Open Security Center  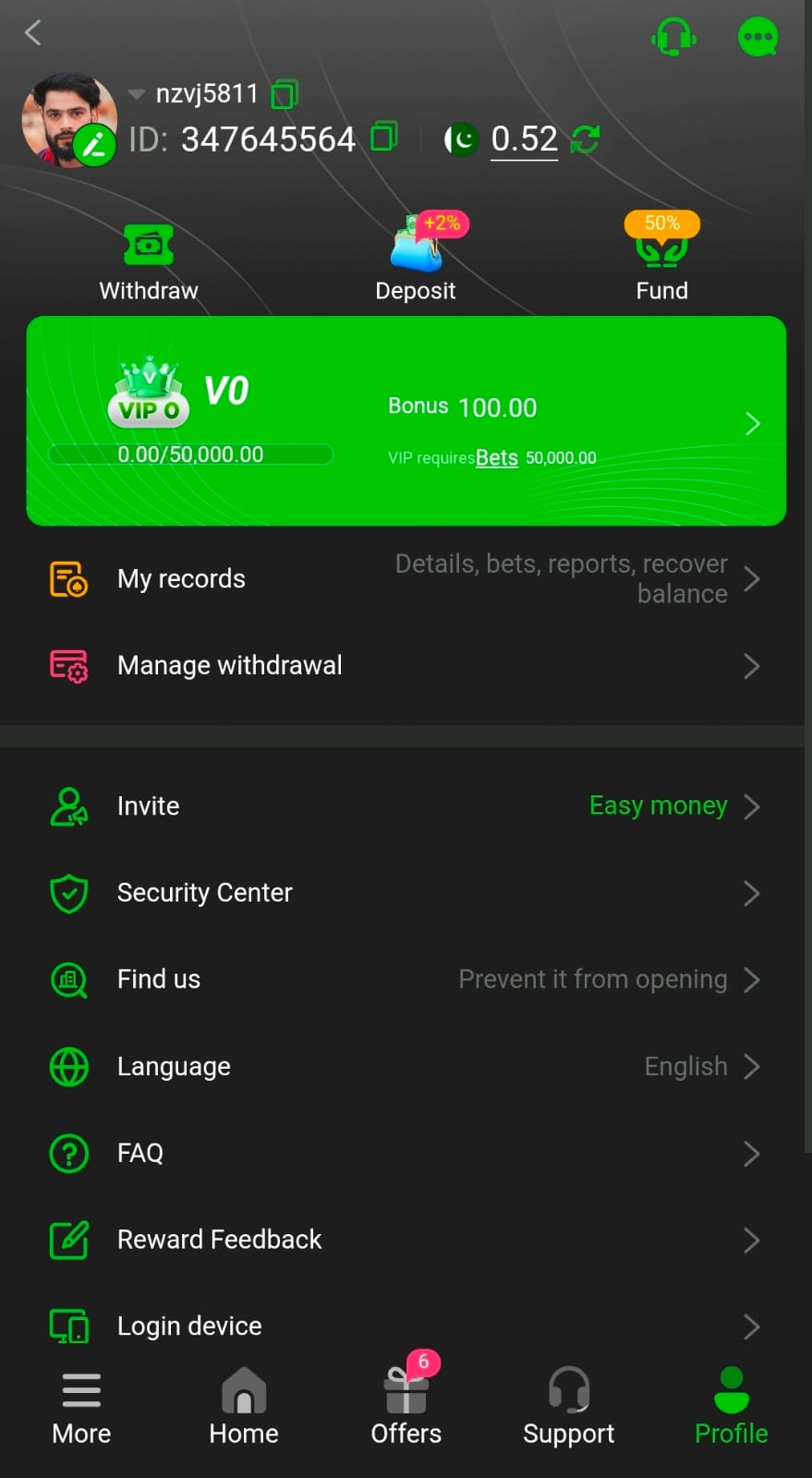pyautogui.click(x=406, y=893)
